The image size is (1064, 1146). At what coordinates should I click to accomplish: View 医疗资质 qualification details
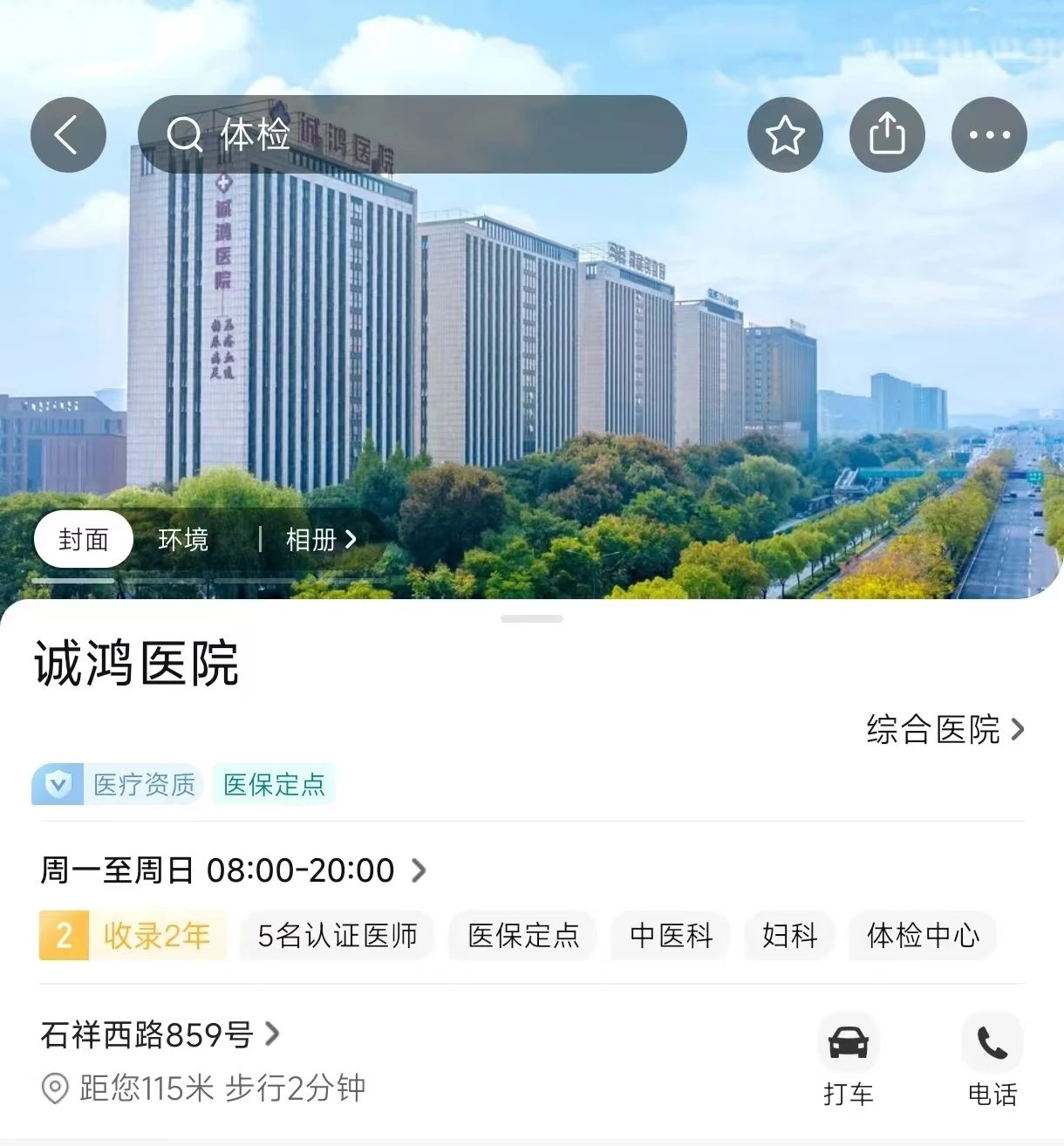pyautogui.click(x=119, y=785)
